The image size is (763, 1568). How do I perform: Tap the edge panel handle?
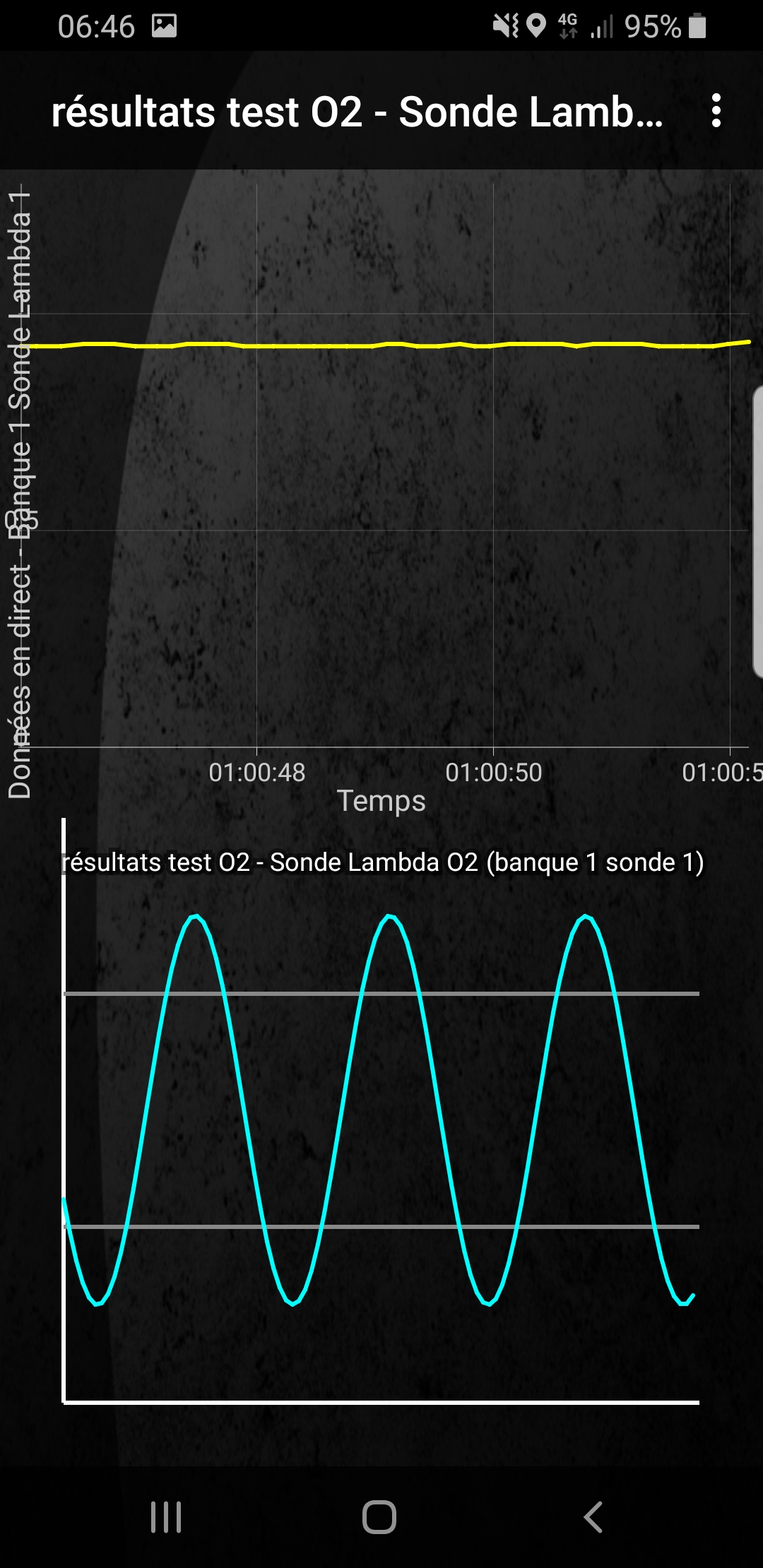point(757,532)
